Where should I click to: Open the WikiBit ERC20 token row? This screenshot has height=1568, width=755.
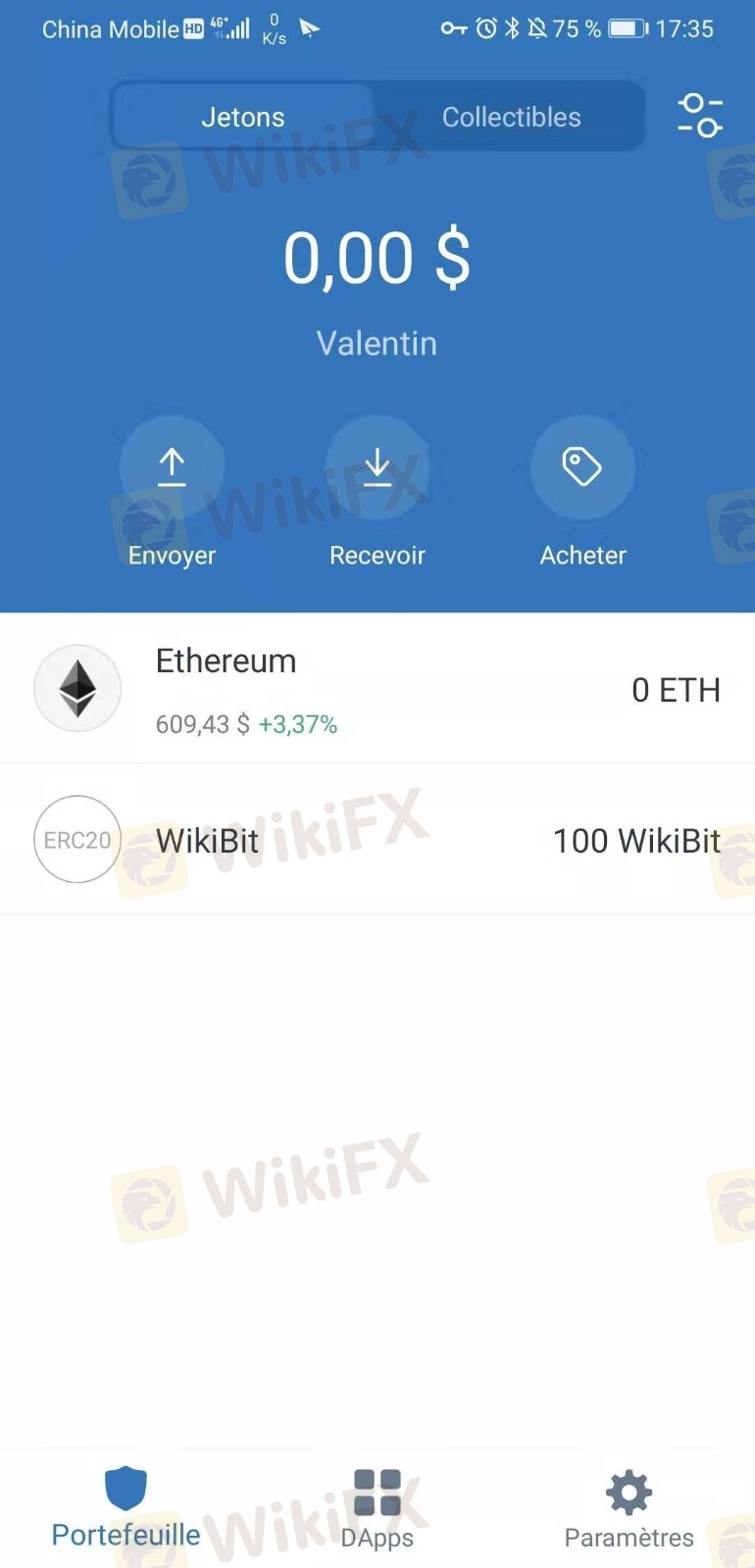(x=377, y=840)
